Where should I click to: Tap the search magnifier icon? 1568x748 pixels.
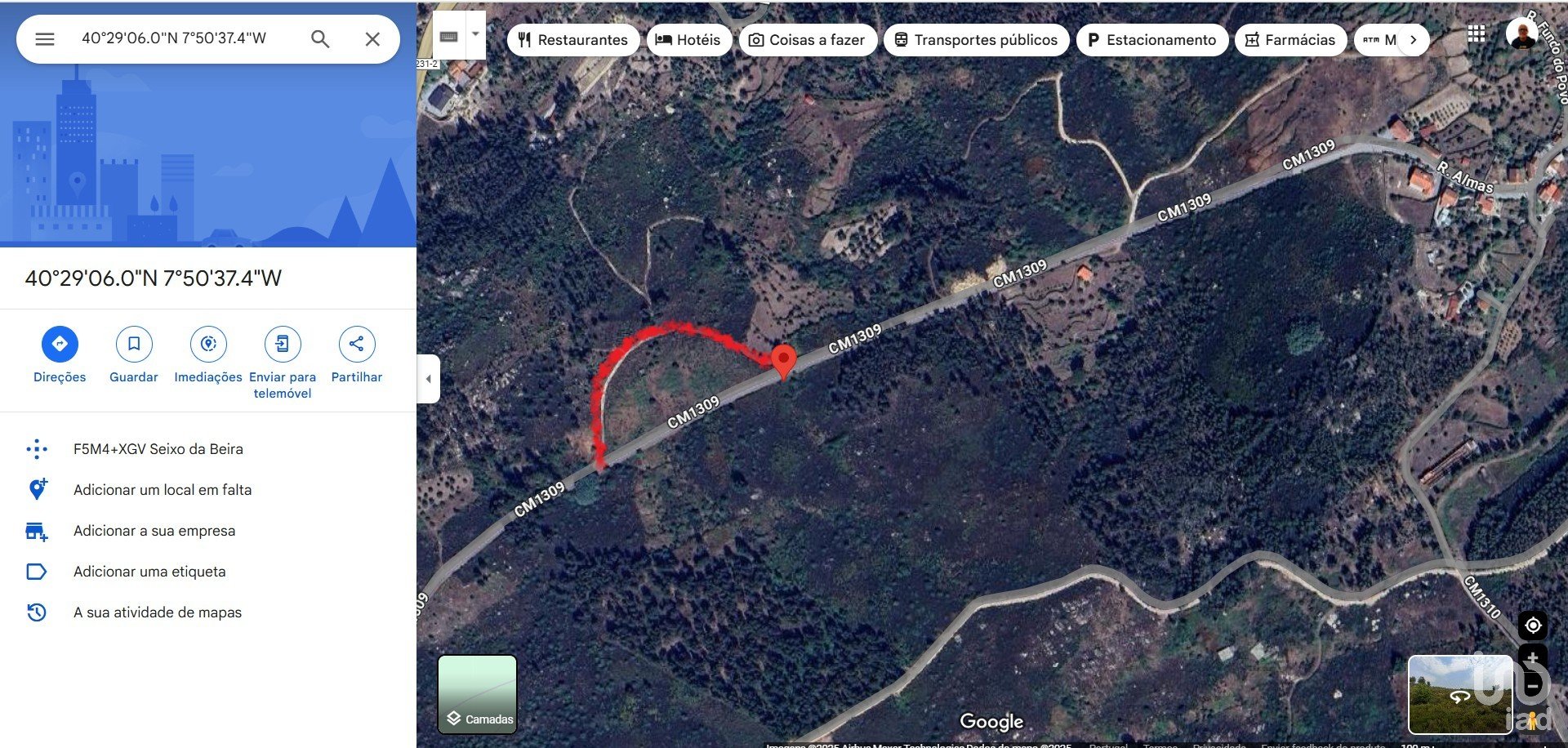[320, 39]
